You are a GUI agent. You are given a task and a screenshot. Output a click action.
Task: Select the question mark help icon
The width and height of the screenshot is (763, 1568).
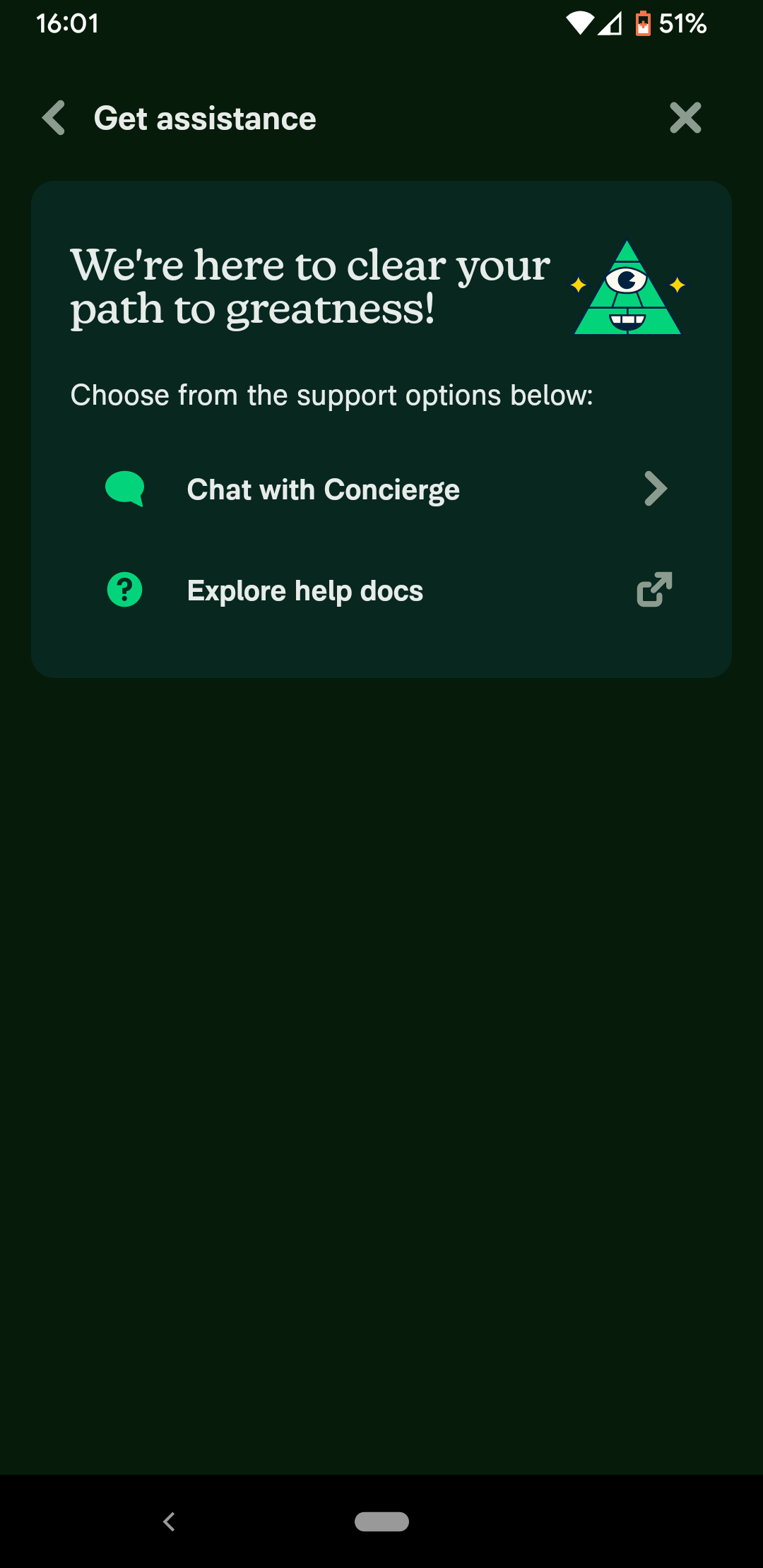click(x=124, y=589)
